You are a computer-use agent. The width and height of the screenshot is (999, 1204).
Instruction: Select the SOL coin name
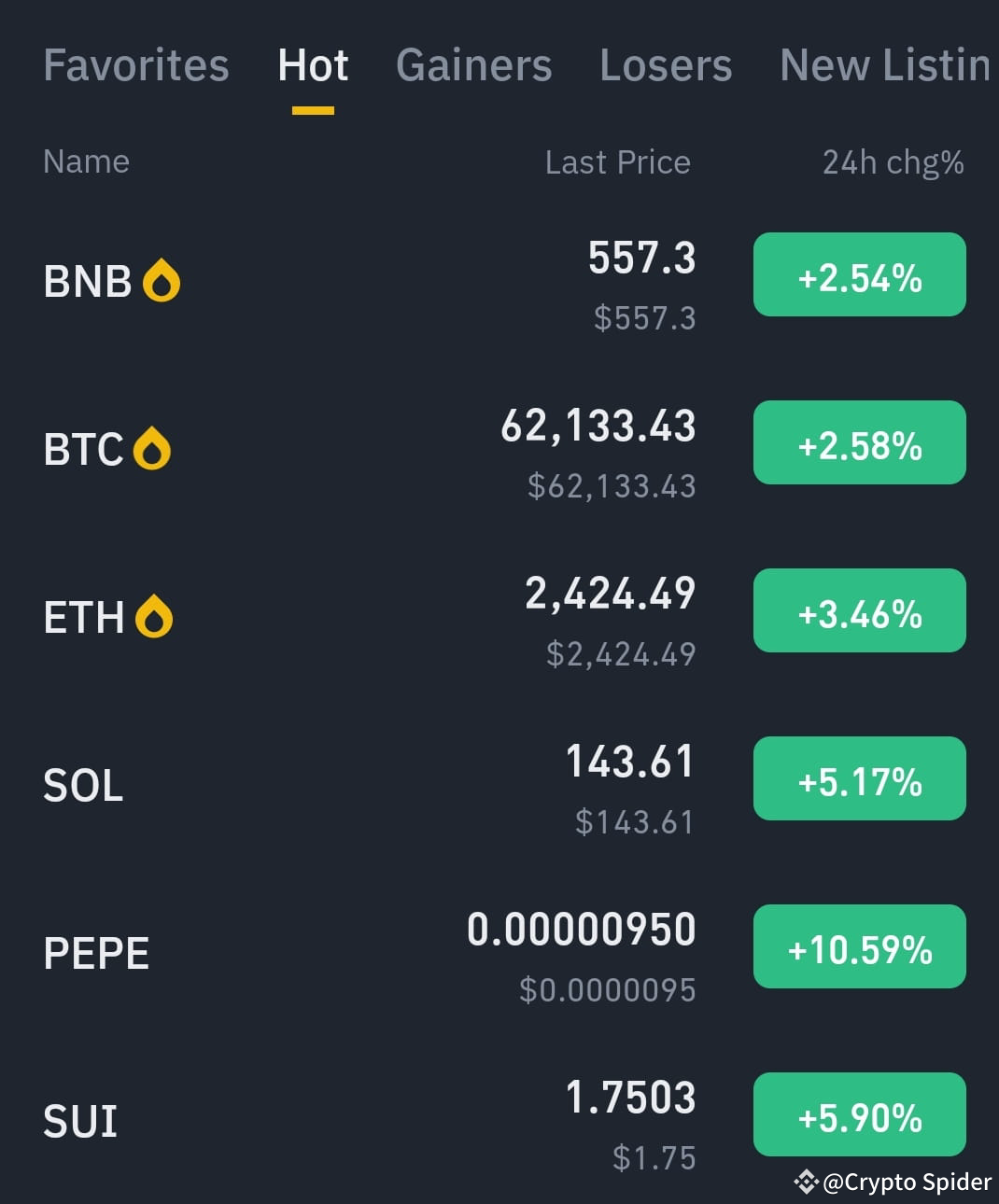tap(82, 784)
